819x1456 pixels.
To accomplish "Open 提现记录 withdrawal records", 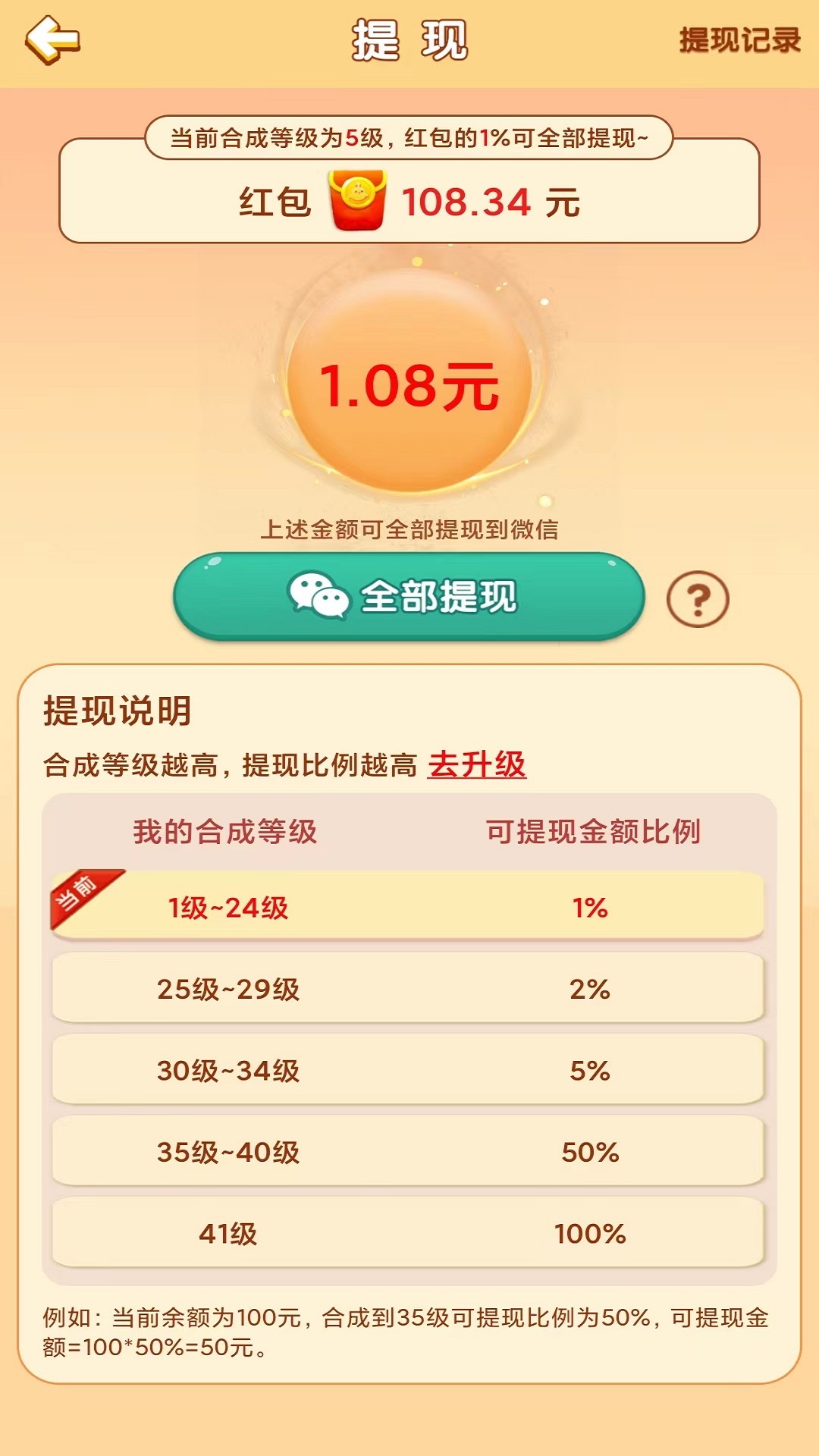I will [x=739, y=41].
